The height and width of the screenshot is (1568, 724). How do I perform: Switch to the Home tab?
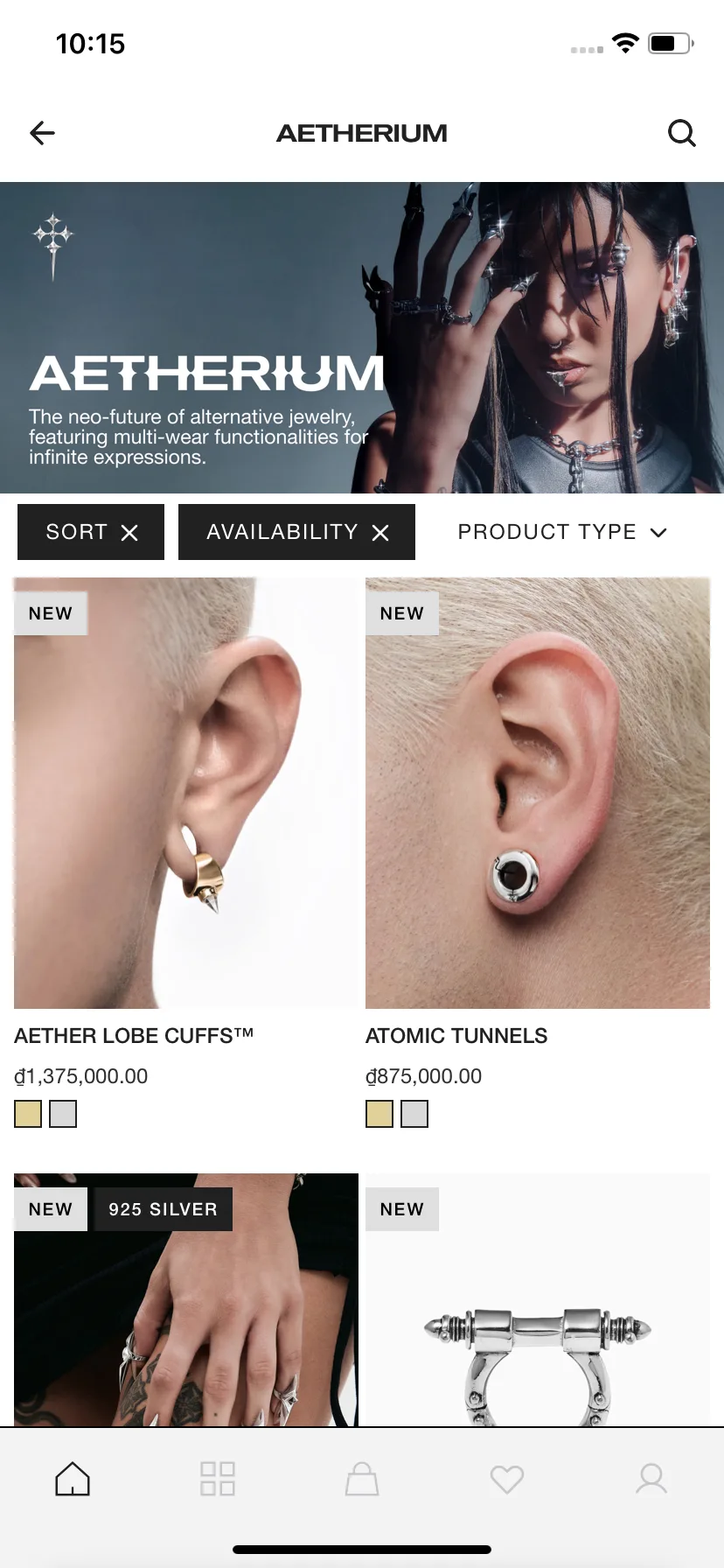click(x=73, y=1479)
